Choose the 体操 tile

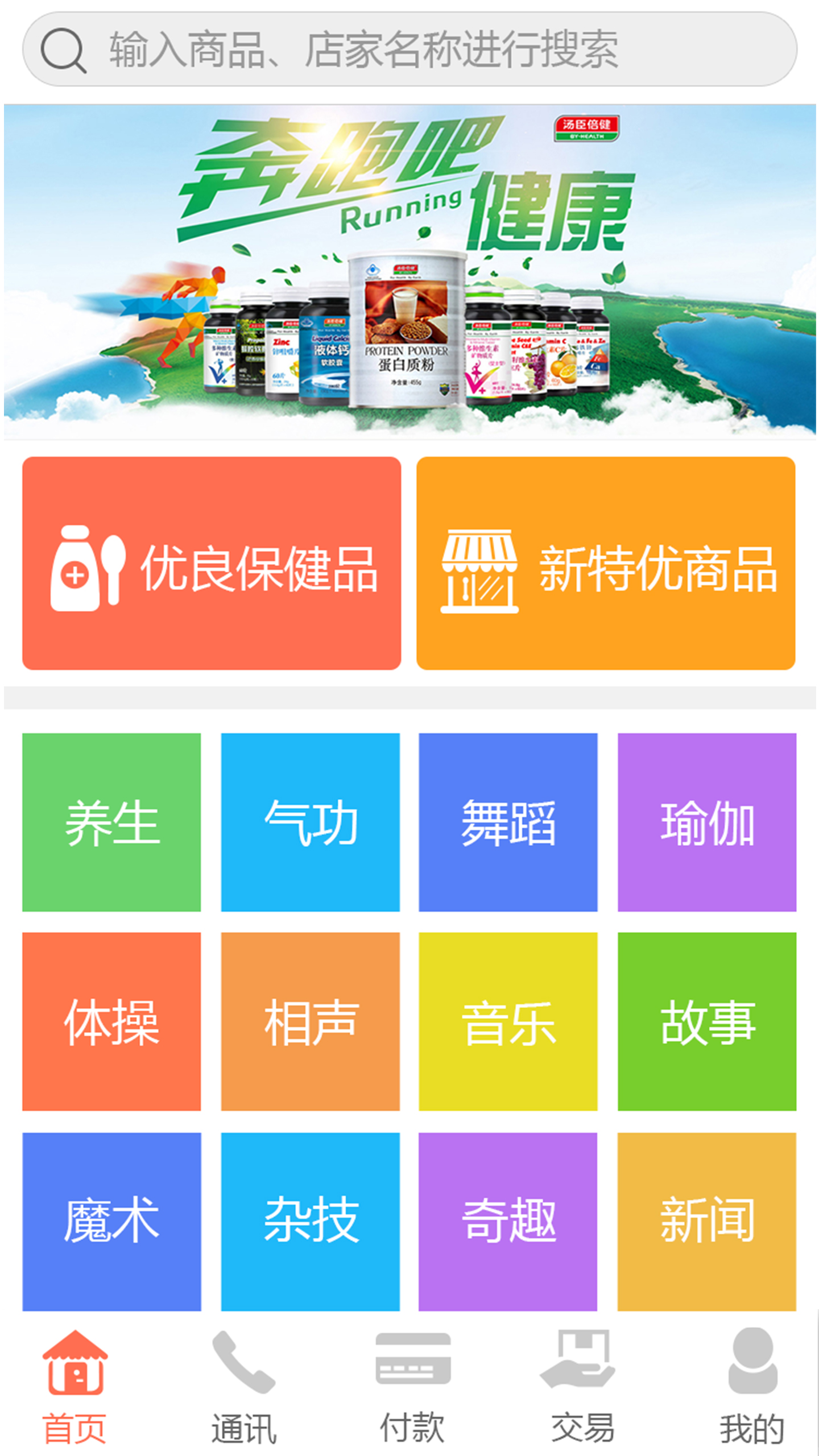(x=111, y=1021)
